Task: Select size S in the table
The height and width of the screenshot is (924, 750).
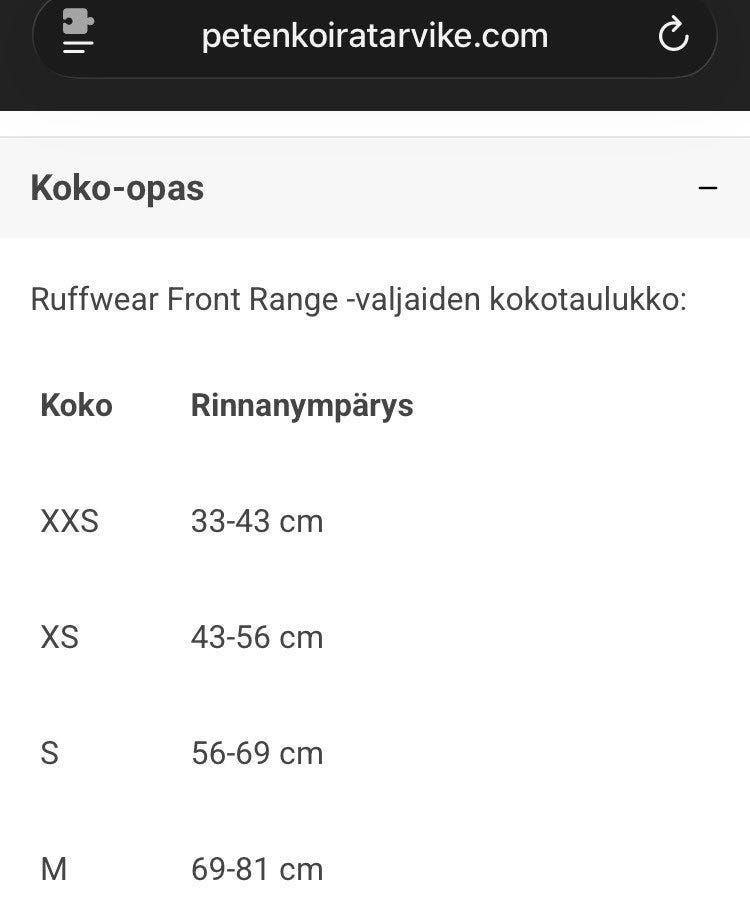Action: [x=50, y=753]
